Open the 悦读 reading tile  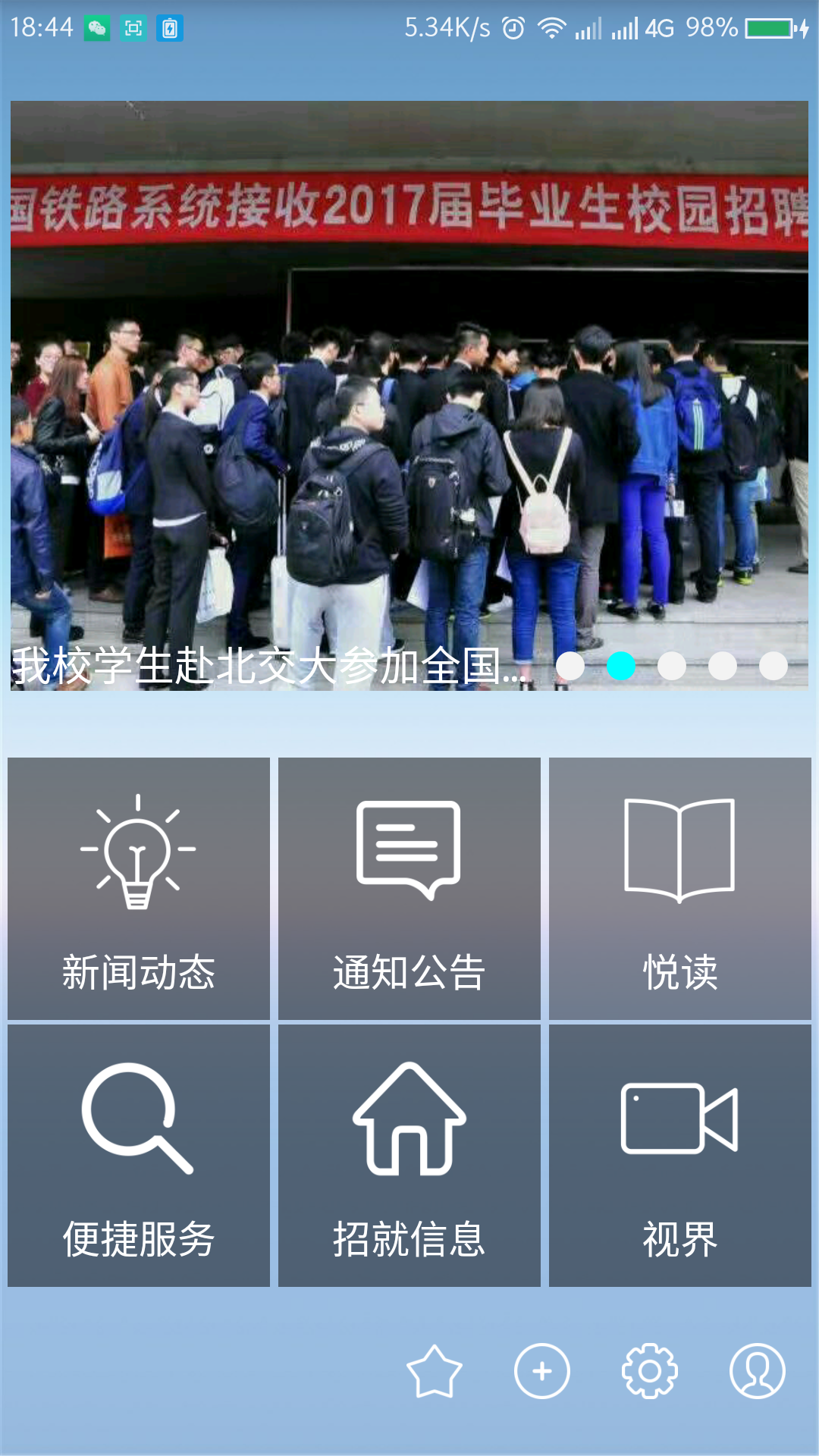click(680, 889)
